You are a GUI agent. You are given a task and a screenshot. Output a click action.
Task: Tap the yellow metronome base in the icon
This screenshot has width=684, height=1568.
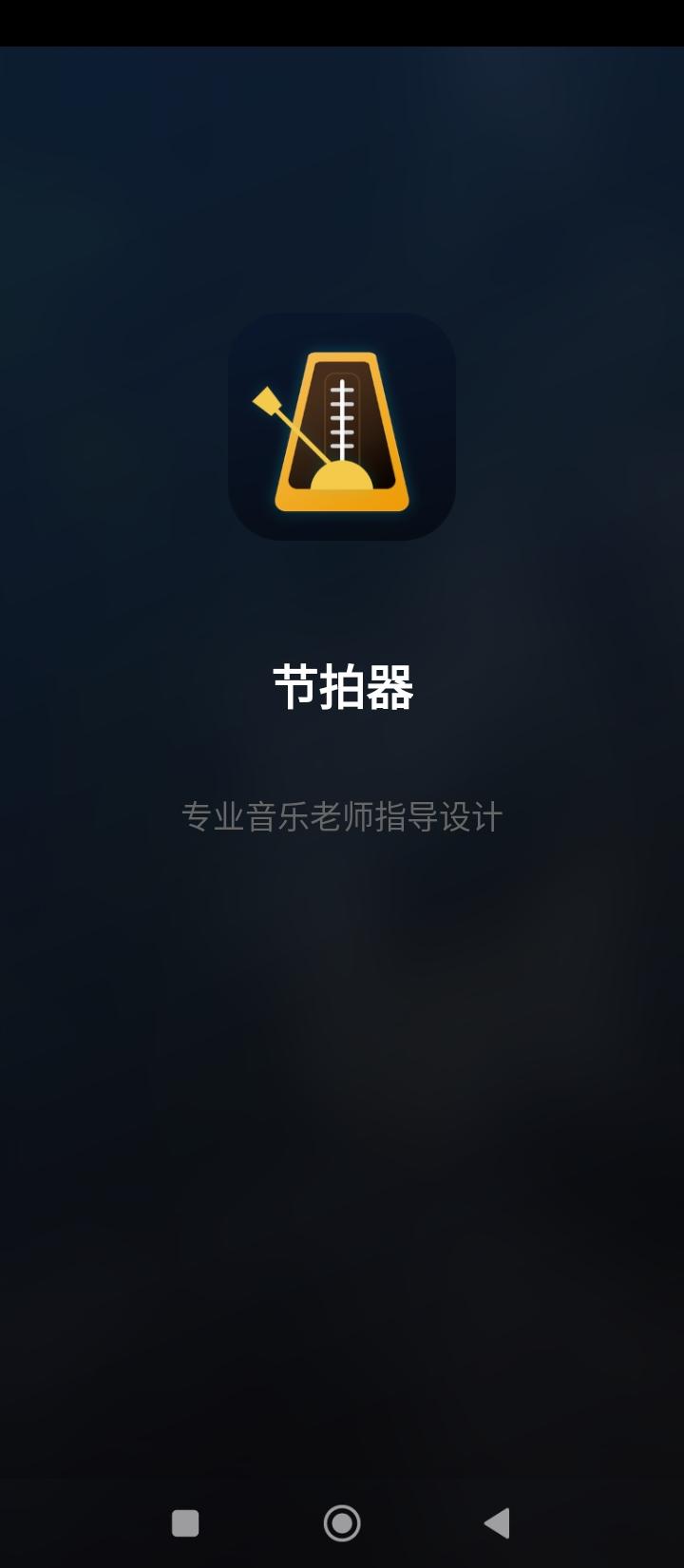click(x=342, y=489)
